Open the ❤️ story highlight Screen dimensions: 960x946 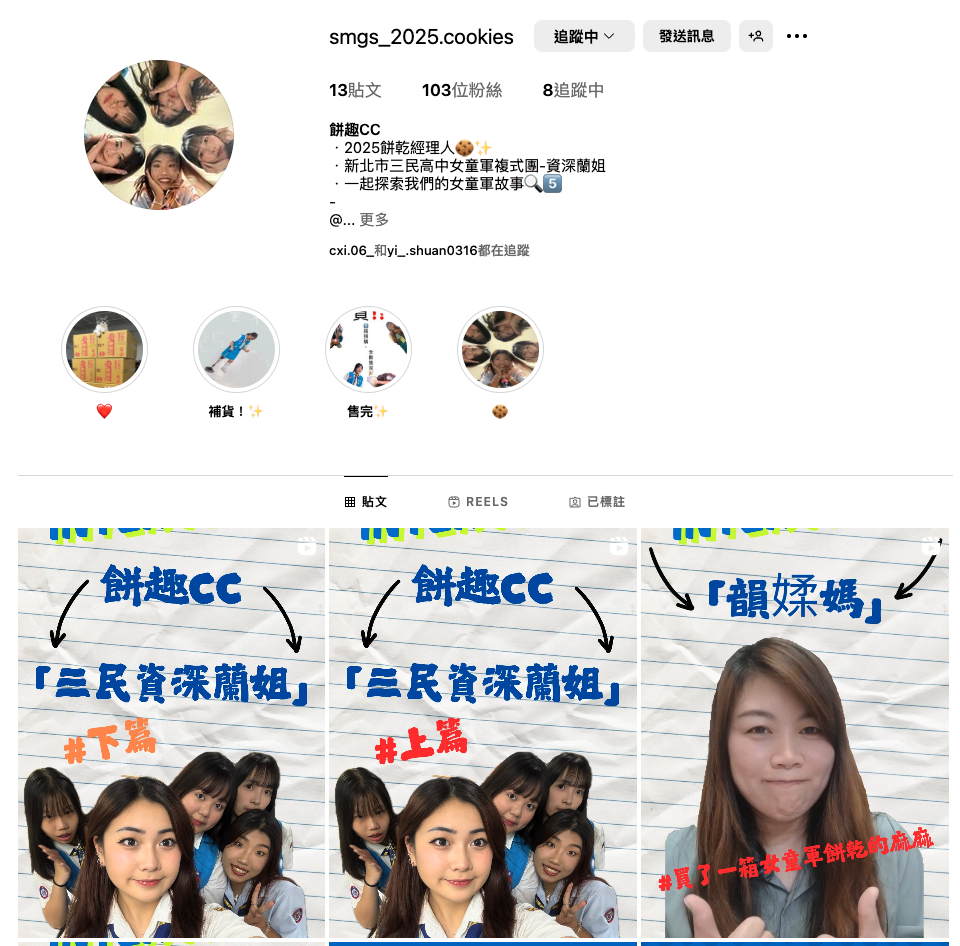tap(104, 350)
